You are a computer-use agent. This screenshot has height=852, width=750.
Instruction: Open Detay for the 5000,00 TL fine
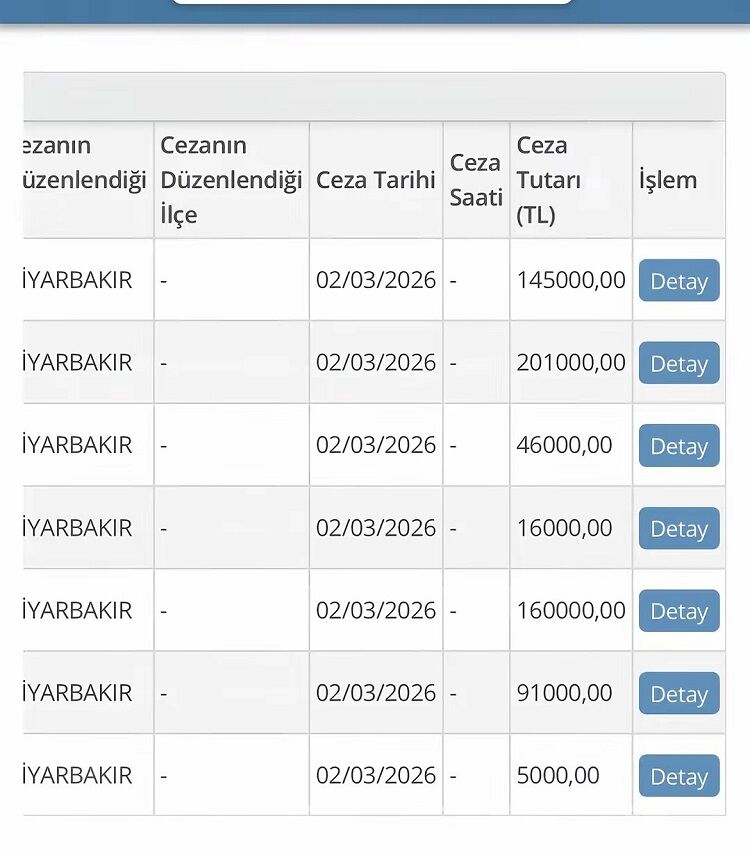[679, 776]
